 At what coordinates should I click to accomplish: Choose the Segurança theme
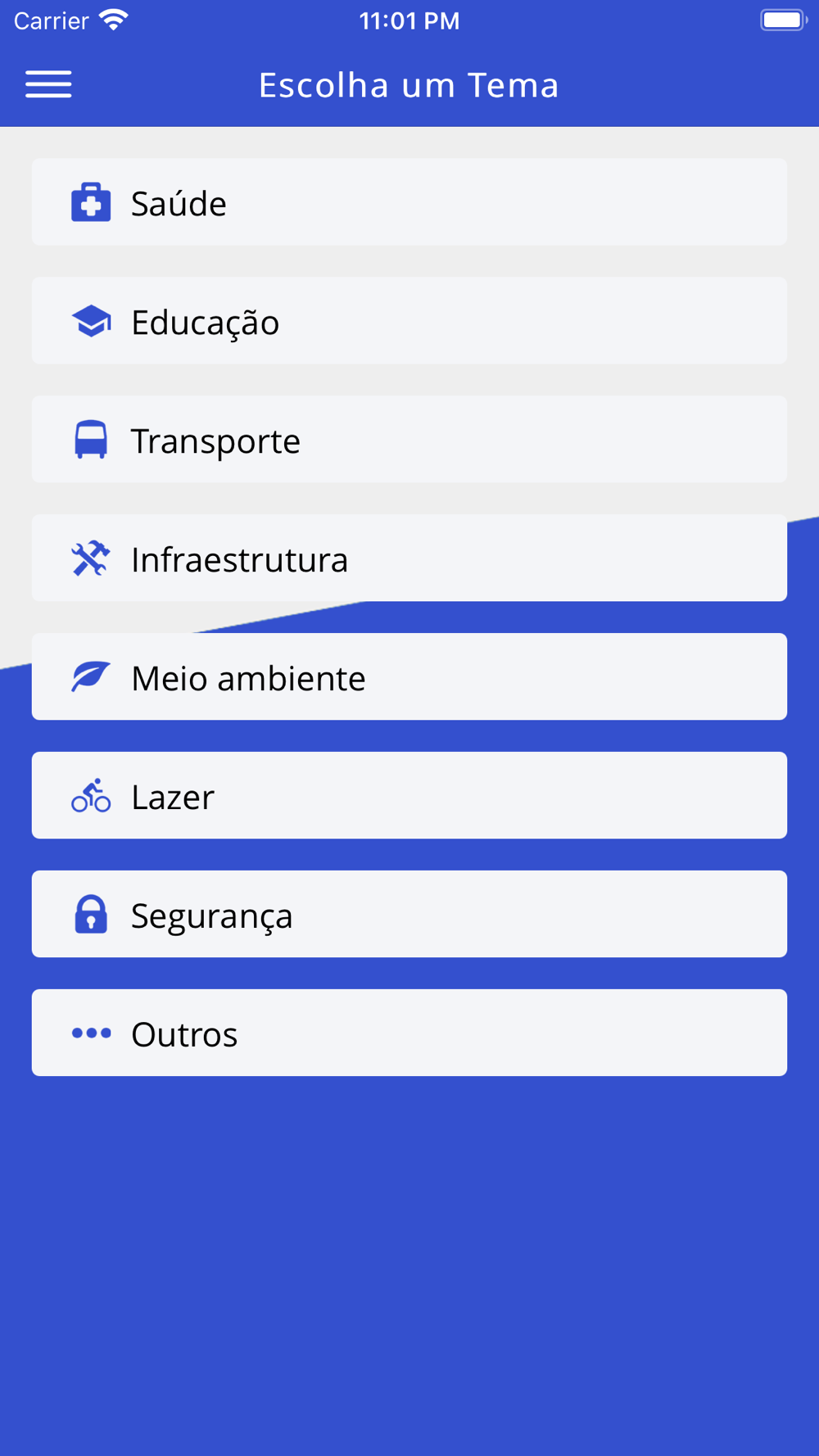pyautogui.click(x=409, y=915)
